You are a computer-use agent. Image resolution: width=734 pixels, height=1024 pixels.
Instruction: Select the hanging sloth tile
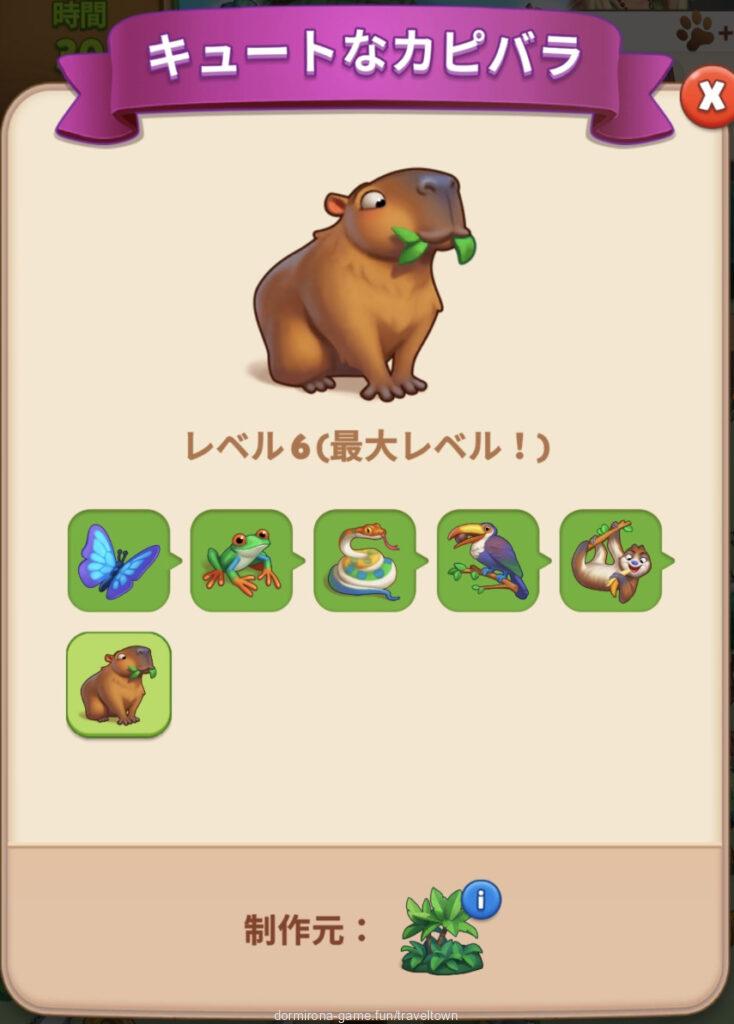coord(610,560)
